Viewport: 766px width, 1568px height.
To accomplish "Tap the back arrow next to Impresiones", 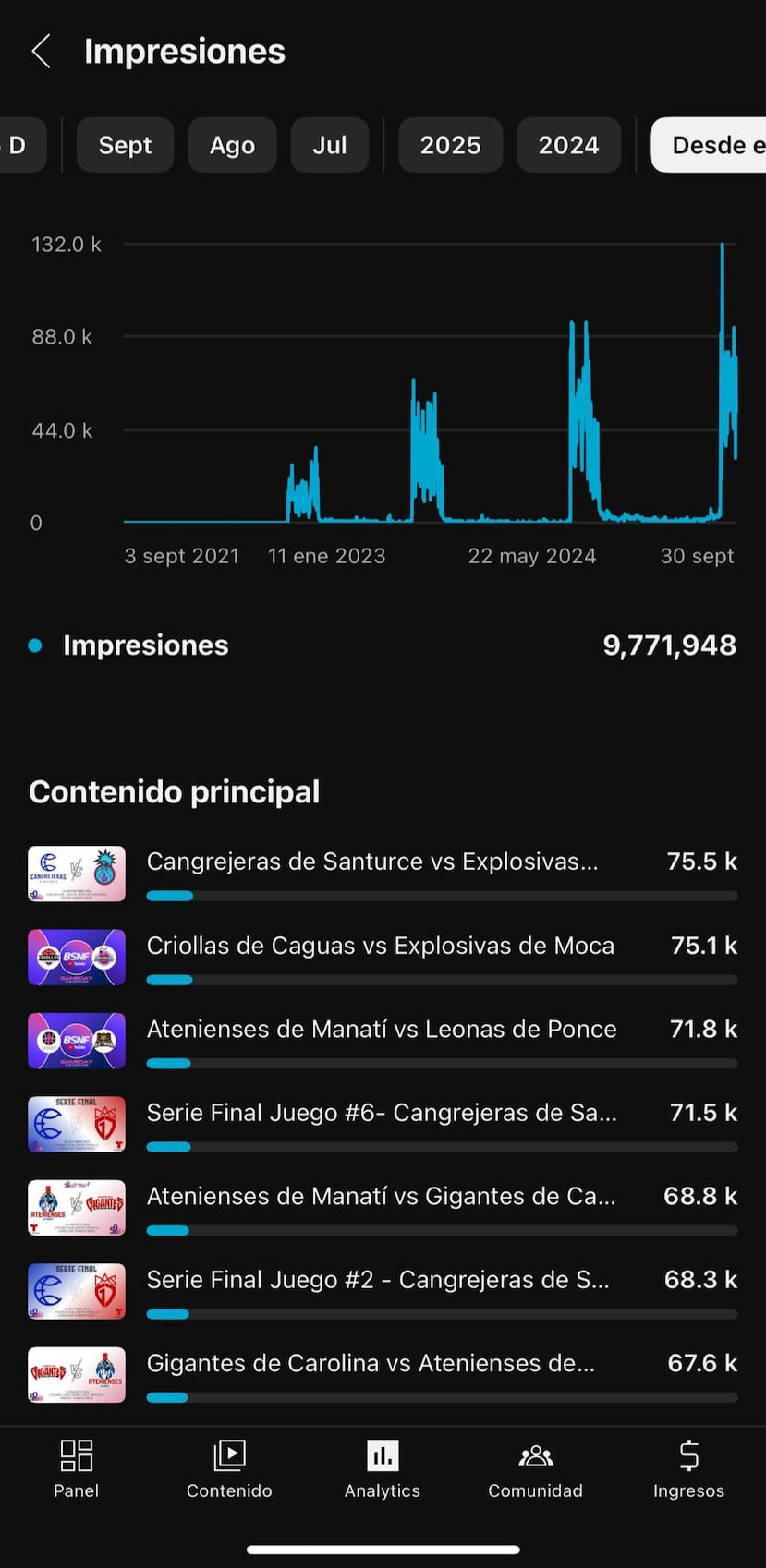I will pos(41,51).
